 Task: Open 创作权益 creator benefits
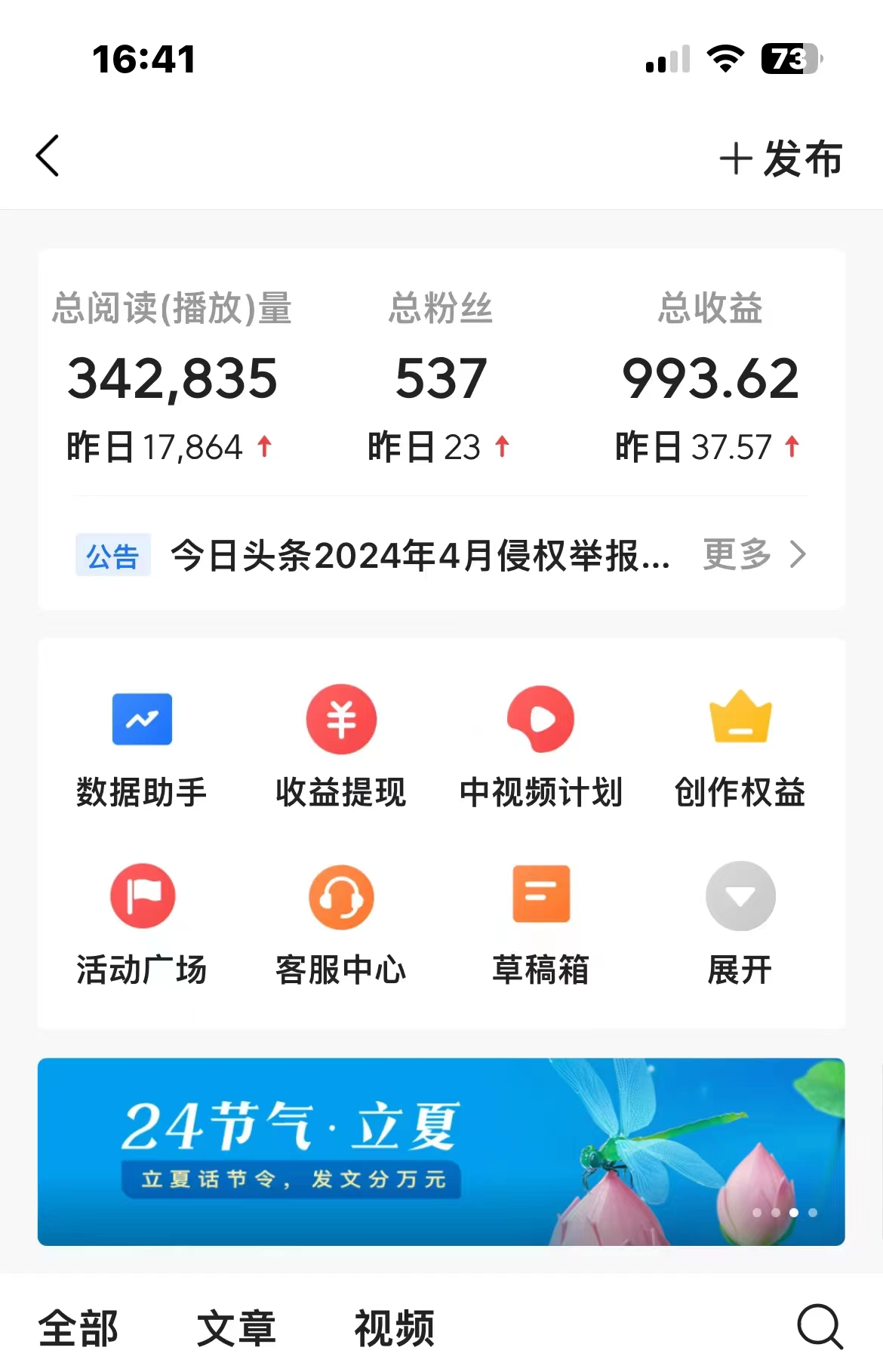pyautogui.click(x=740, y=748)
